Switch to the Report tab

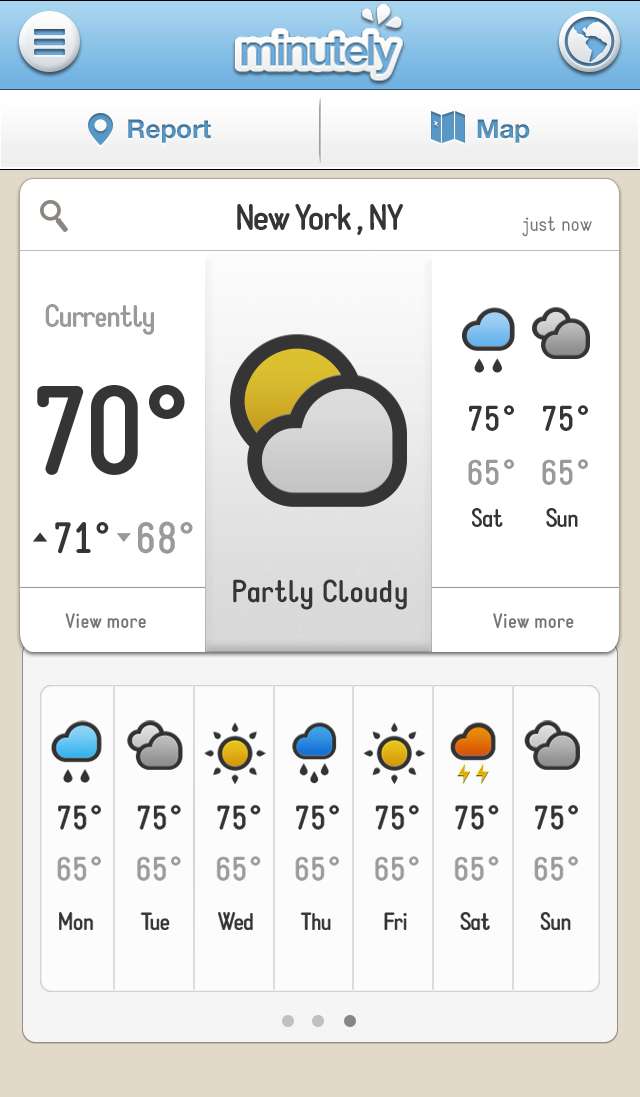click(150, 129)
